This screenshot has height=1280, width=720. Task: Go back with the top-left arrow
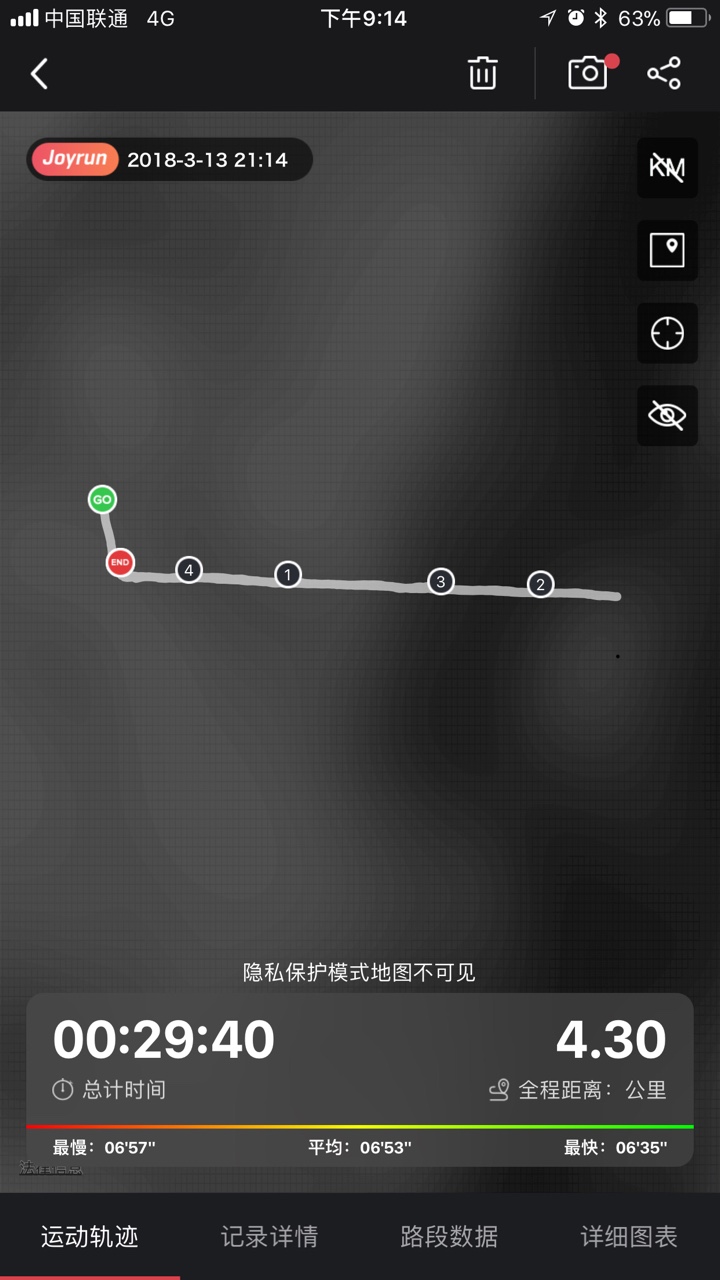(39, 74)
